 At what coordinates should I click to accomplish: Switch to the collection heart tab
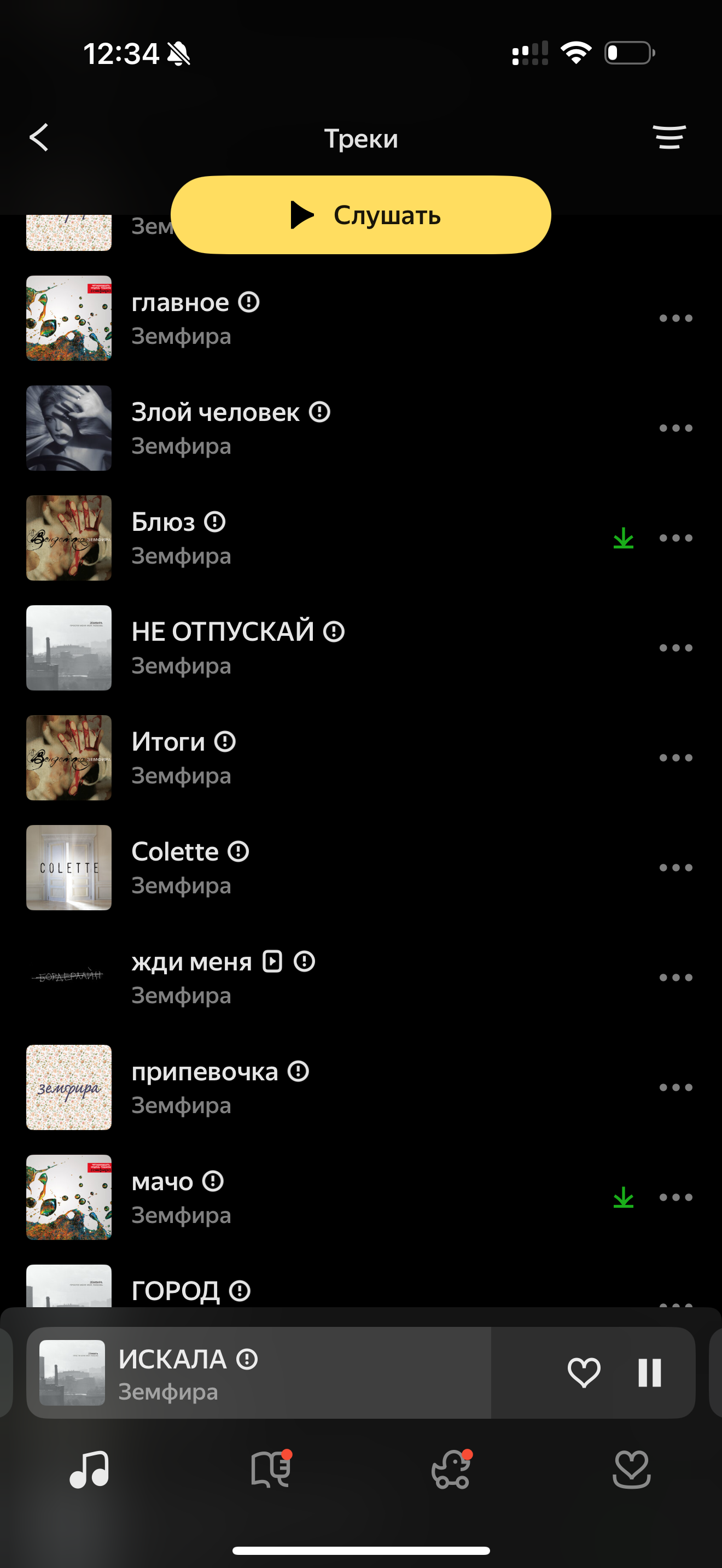pos(631,1469)
